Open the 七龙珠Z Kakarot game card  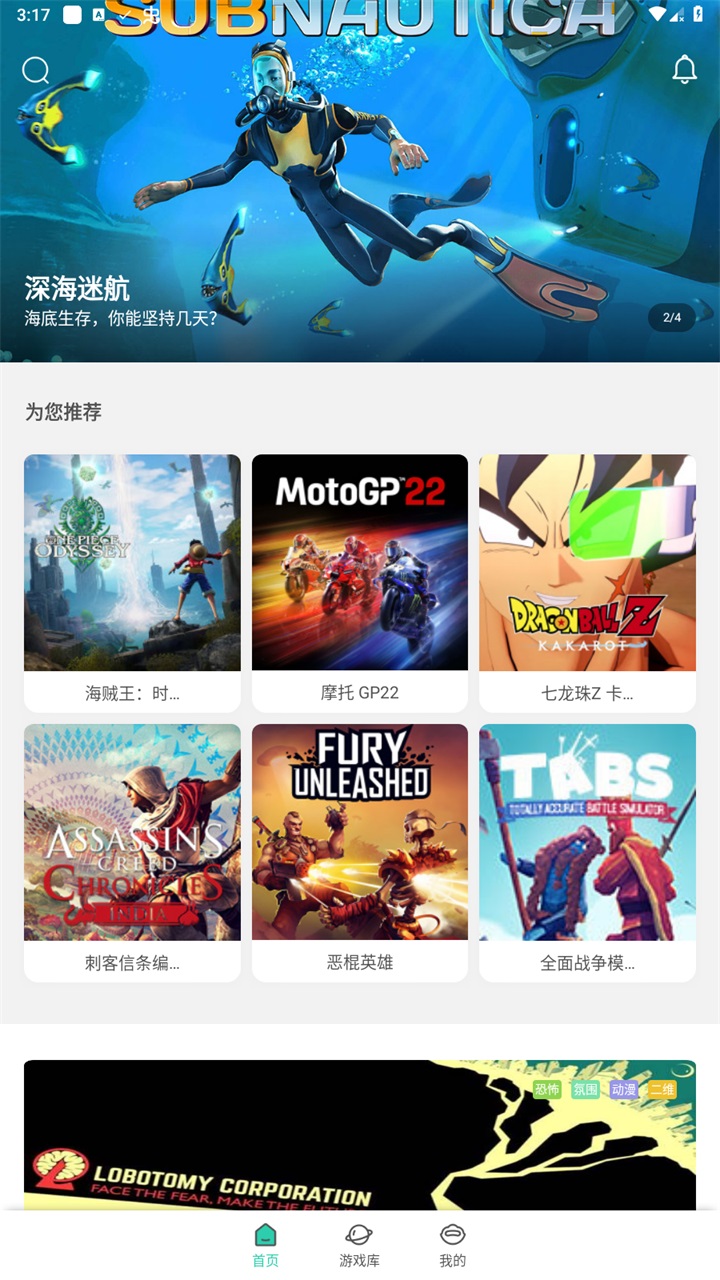[587, 583]
